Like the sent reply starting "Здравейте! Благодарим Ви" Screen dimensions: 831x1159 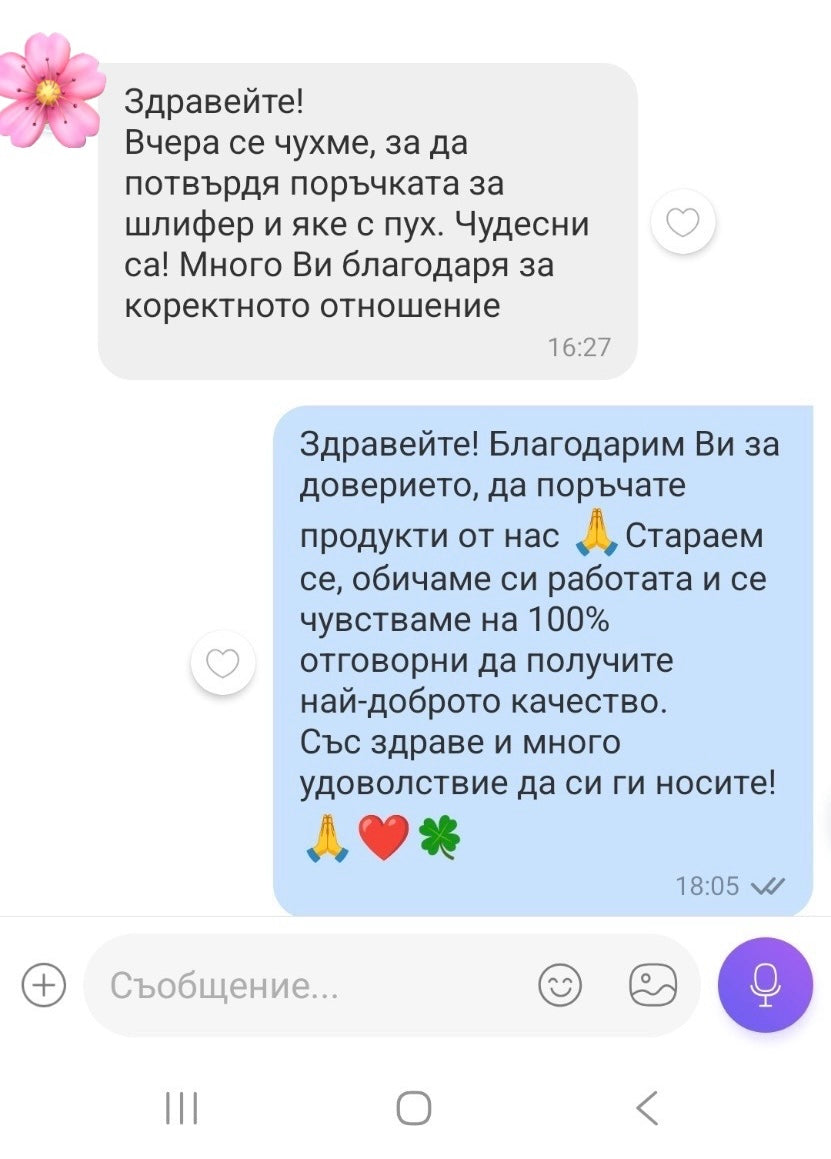tap(223, 663)
